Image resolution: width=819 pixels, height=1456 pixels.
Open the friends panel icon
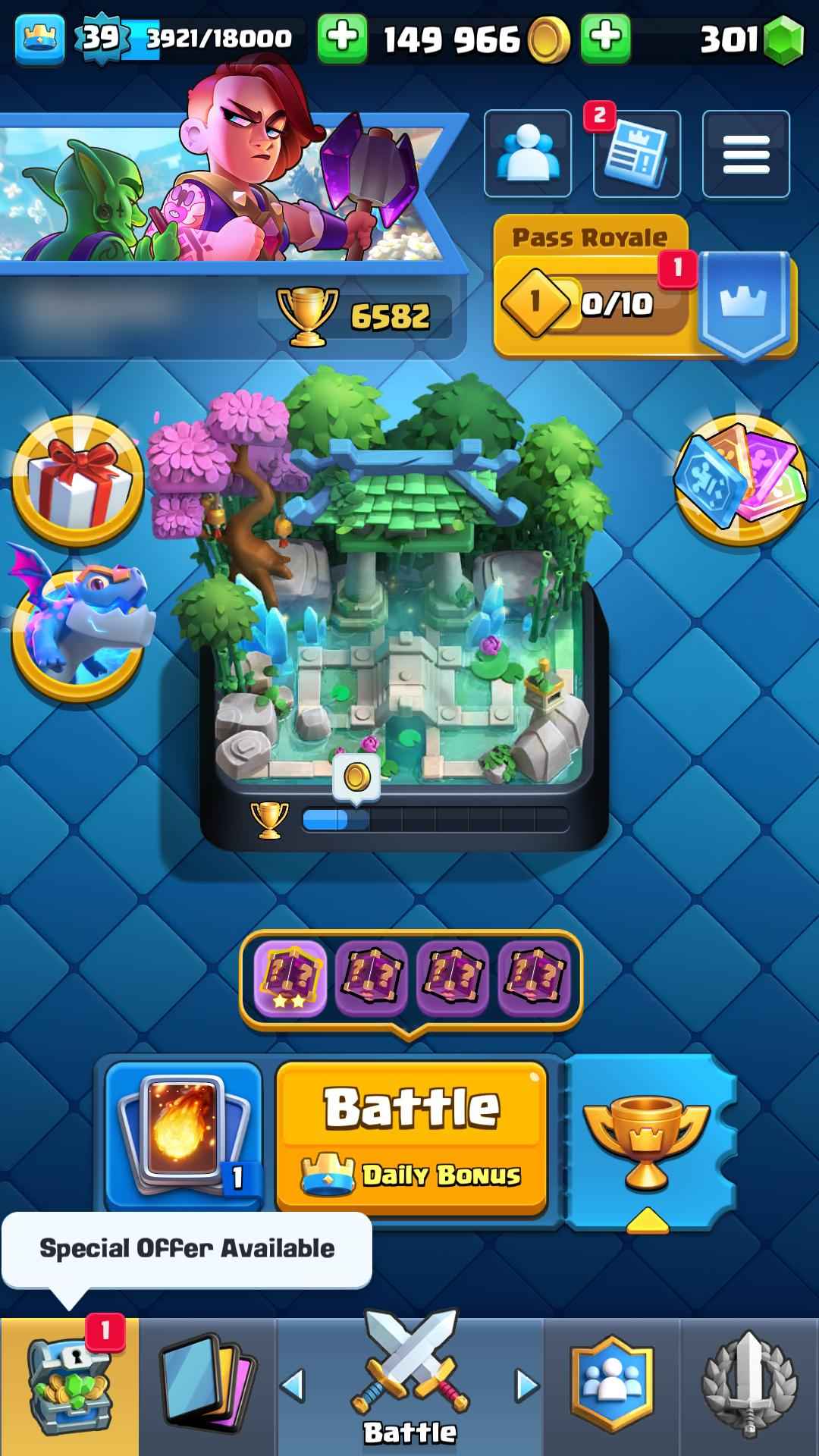click(x=527, y=152)
